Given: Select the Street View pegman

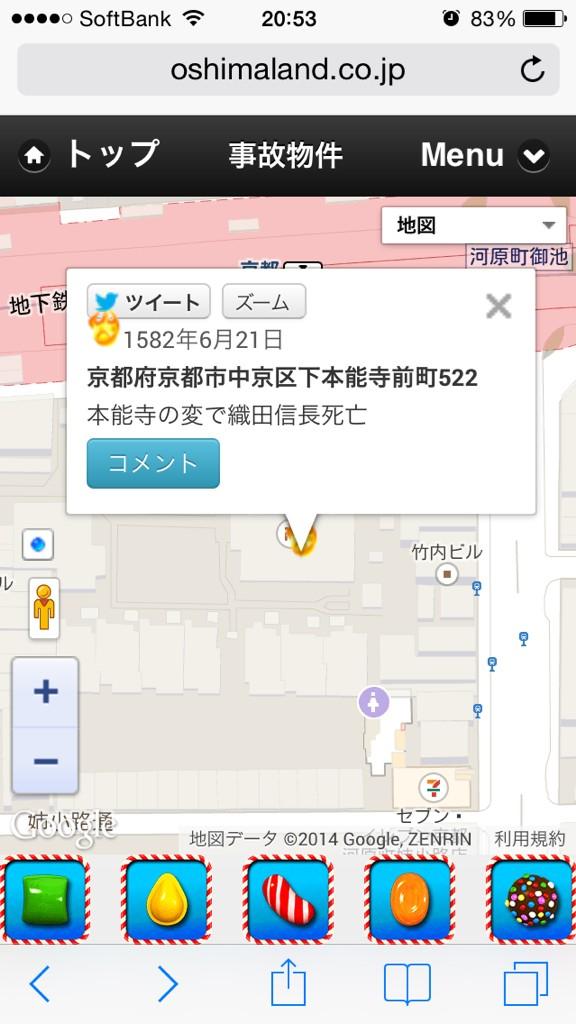Looking at the screenshot, I should [x=44, y=608].
